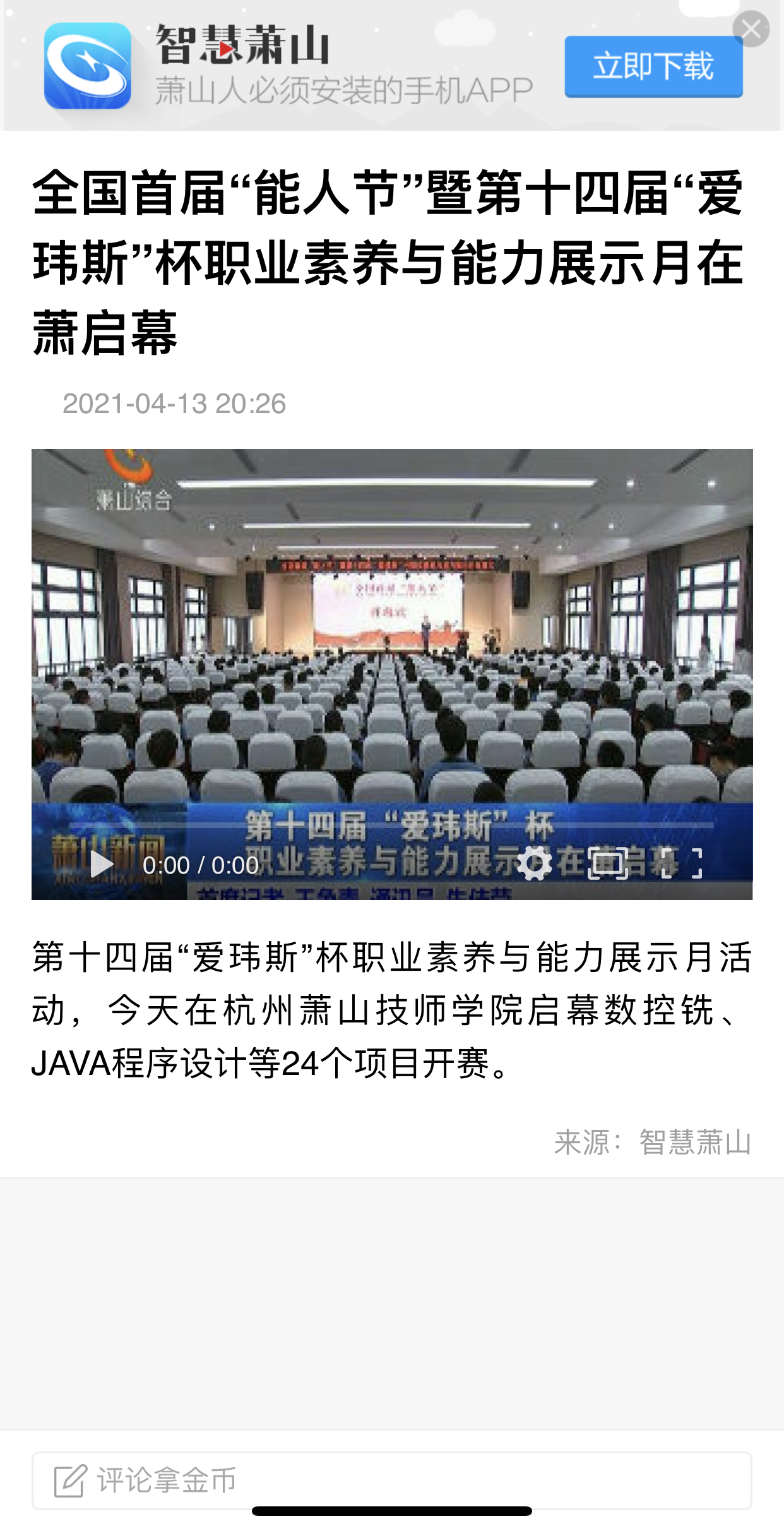Dismiss the 智慧萧山 app banner
The width and height of the screenshot is (784, 1531).
751,29
